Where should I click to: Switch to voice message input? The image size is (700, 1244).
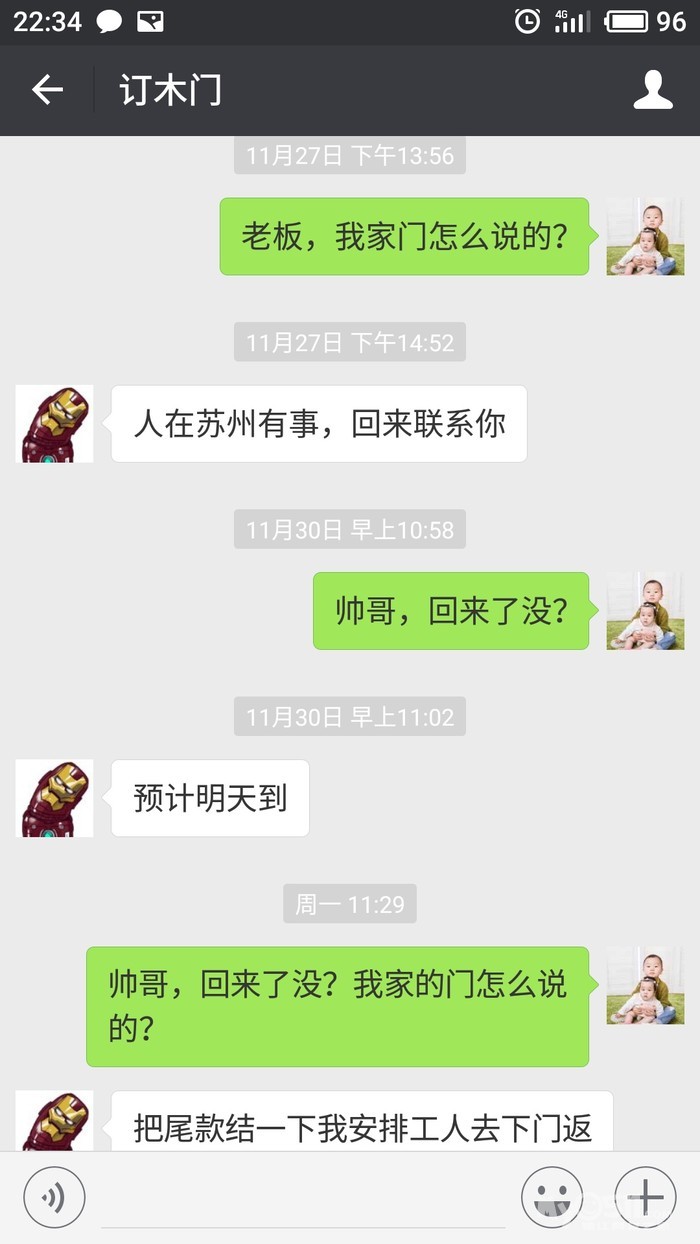pyautogui.click(x=54, y=1197)
